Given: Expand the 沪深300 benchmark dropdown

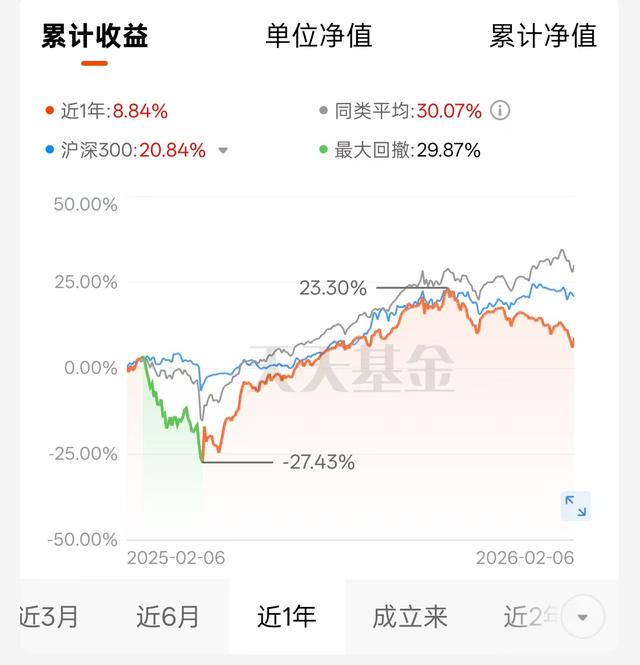Looking at the screenshot, I should 223,151.
